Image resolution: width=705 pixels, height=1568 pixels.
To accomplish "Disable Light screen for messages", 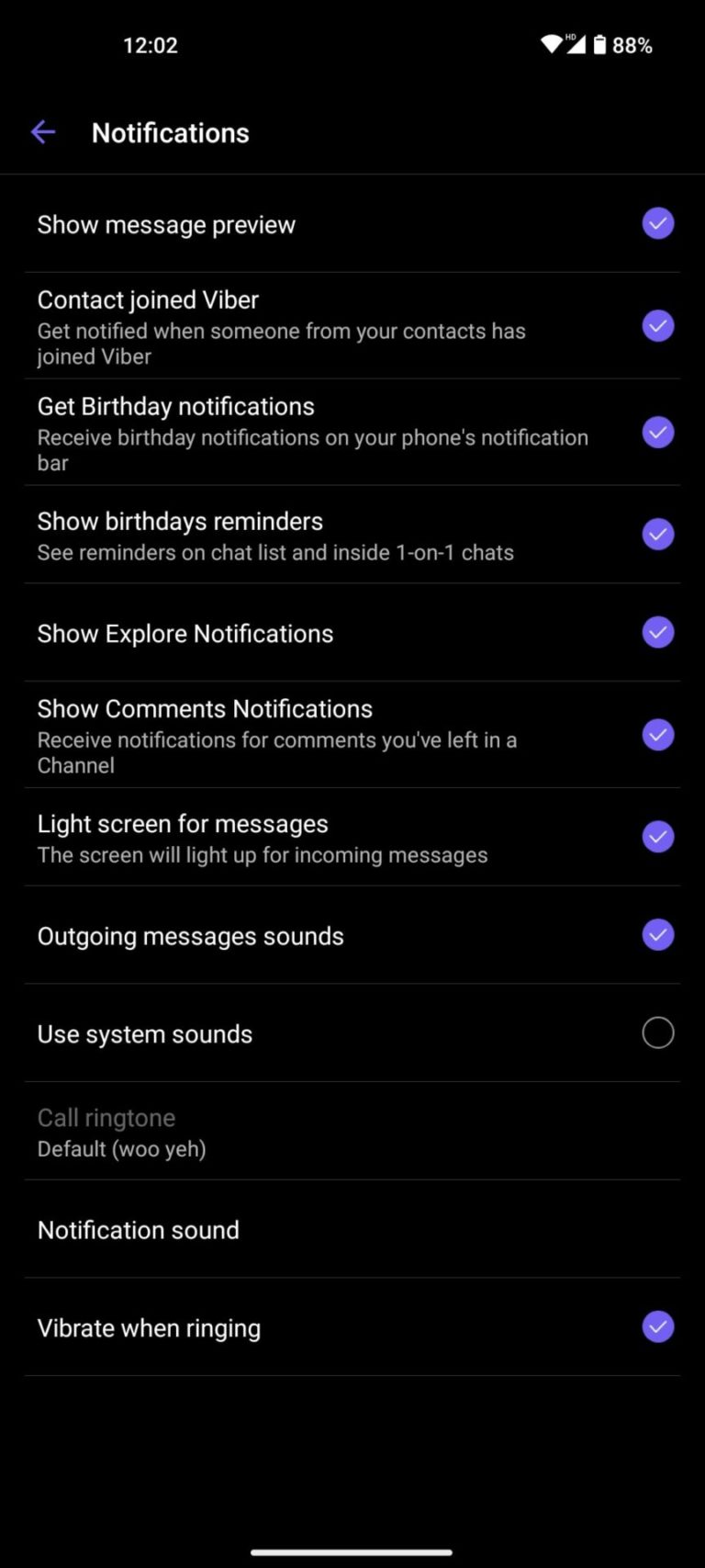I will click(658, 836).
